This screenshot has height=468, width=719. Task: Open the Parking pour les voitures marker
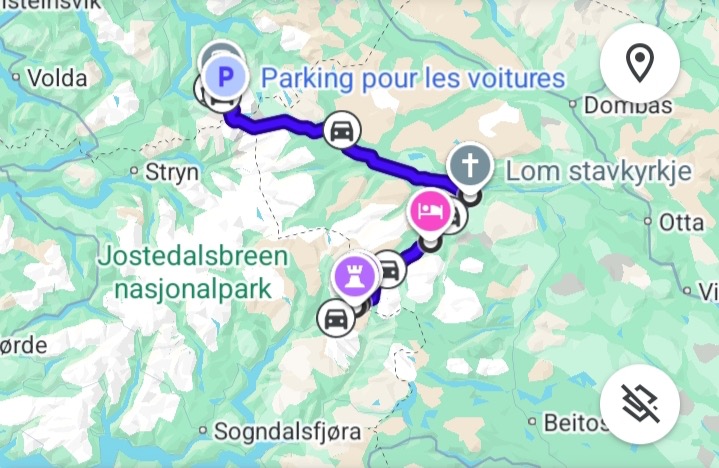click(229, 75)
